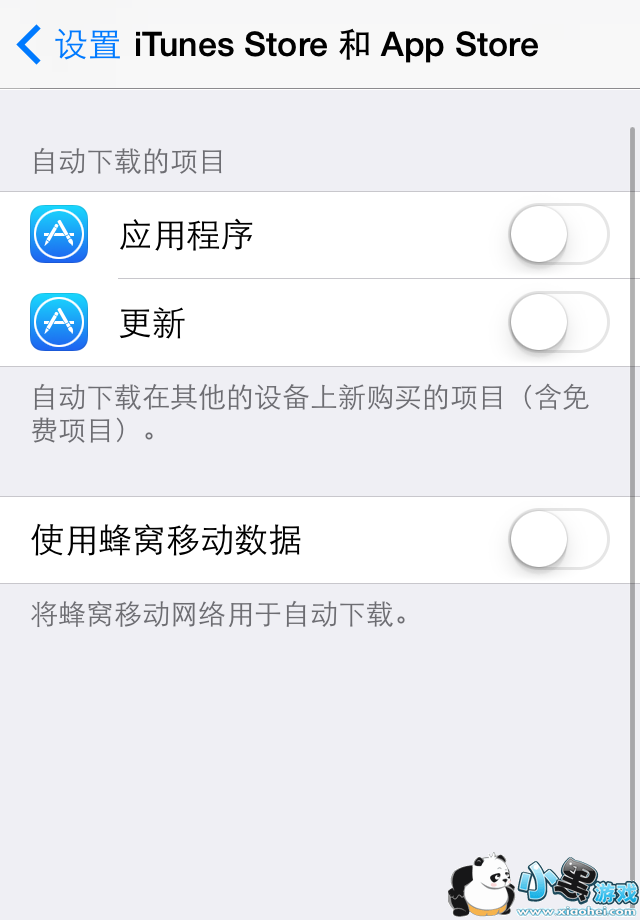
Task: Enable automatic downloads for 应用程序
Action: [x=558, y=234]
